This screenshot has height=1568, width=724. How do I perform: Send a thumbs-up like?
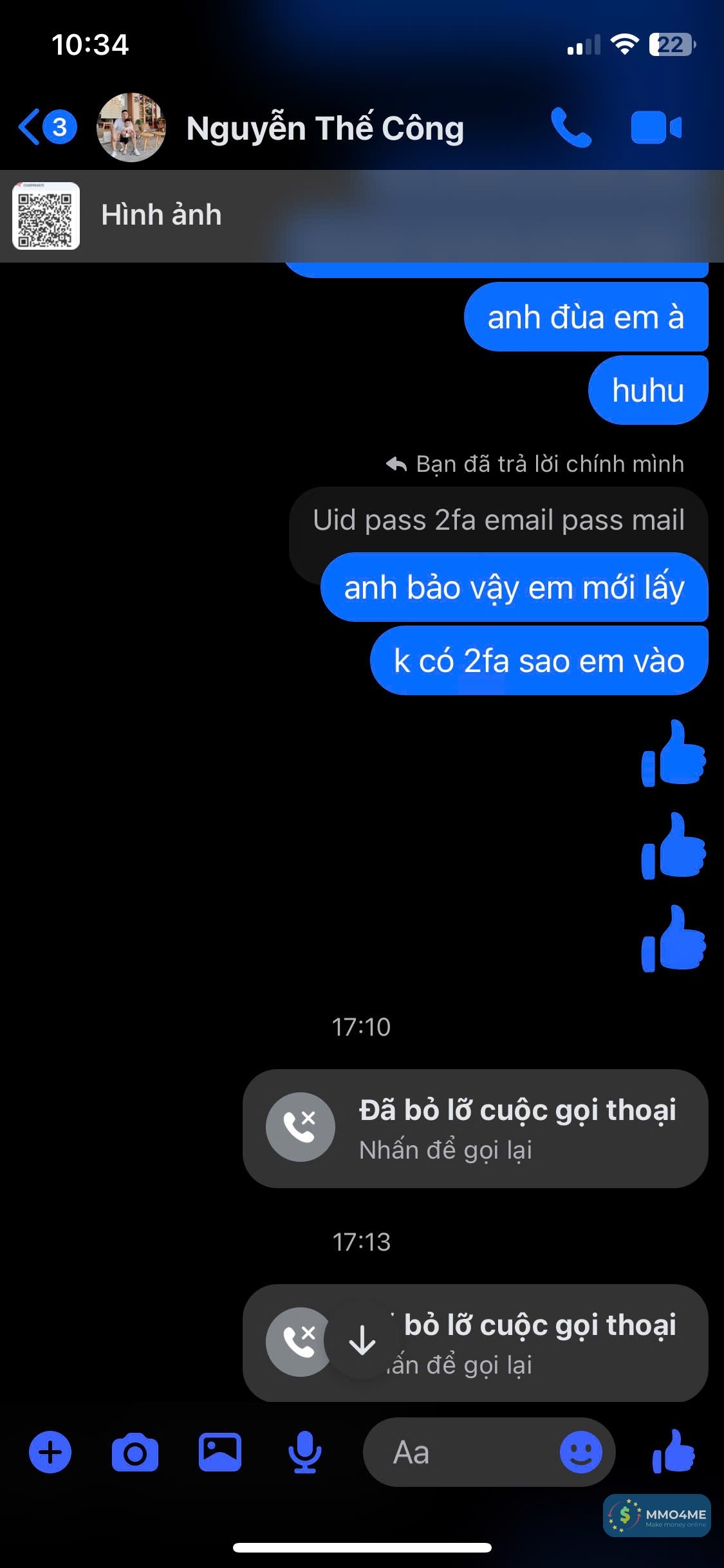[673, 1451]
